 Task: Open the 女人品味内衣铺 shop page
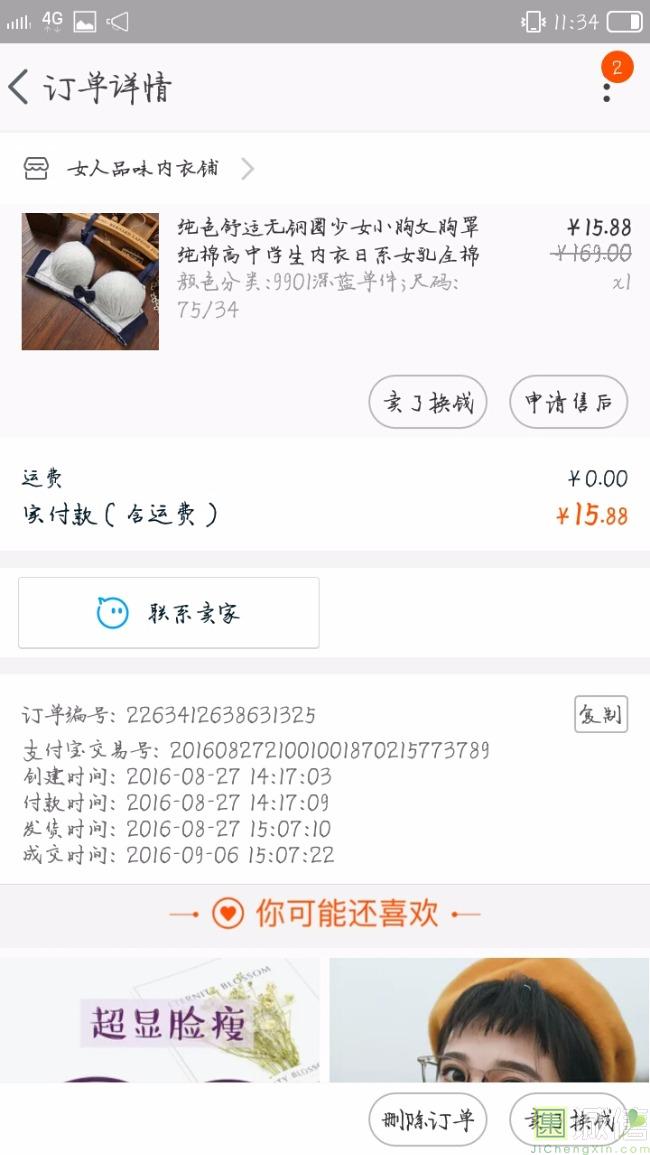click(142, 169)
